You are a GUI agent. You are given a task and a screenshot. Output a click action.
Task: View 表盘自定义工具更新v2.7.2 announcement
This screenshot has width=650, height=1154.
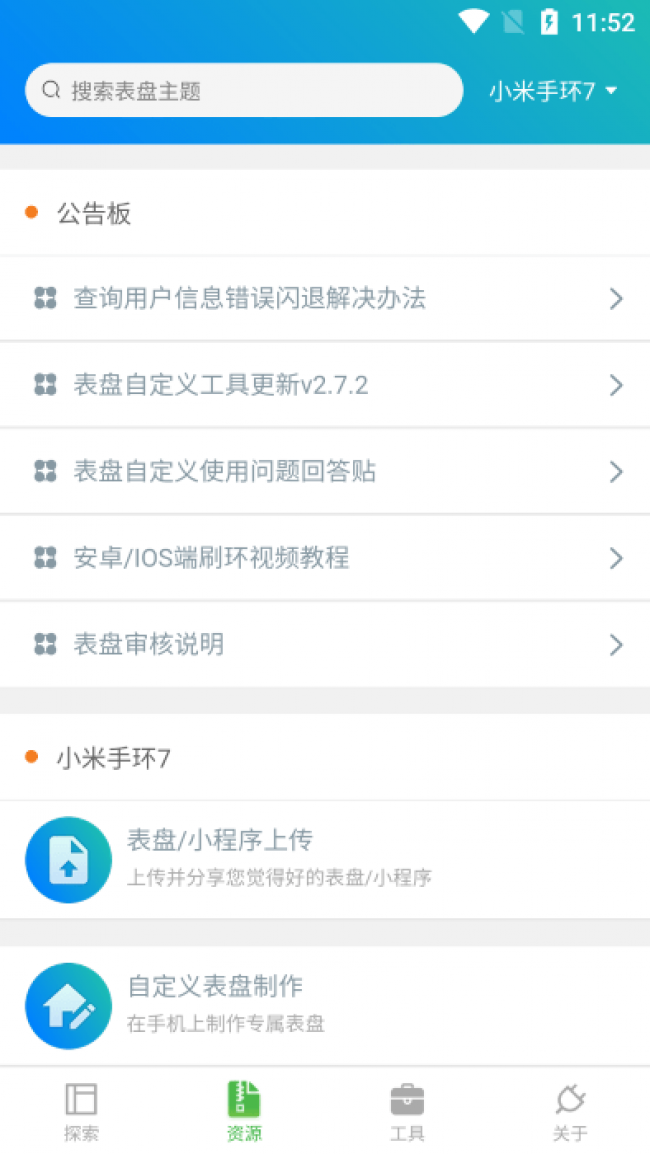click(325, 385)
